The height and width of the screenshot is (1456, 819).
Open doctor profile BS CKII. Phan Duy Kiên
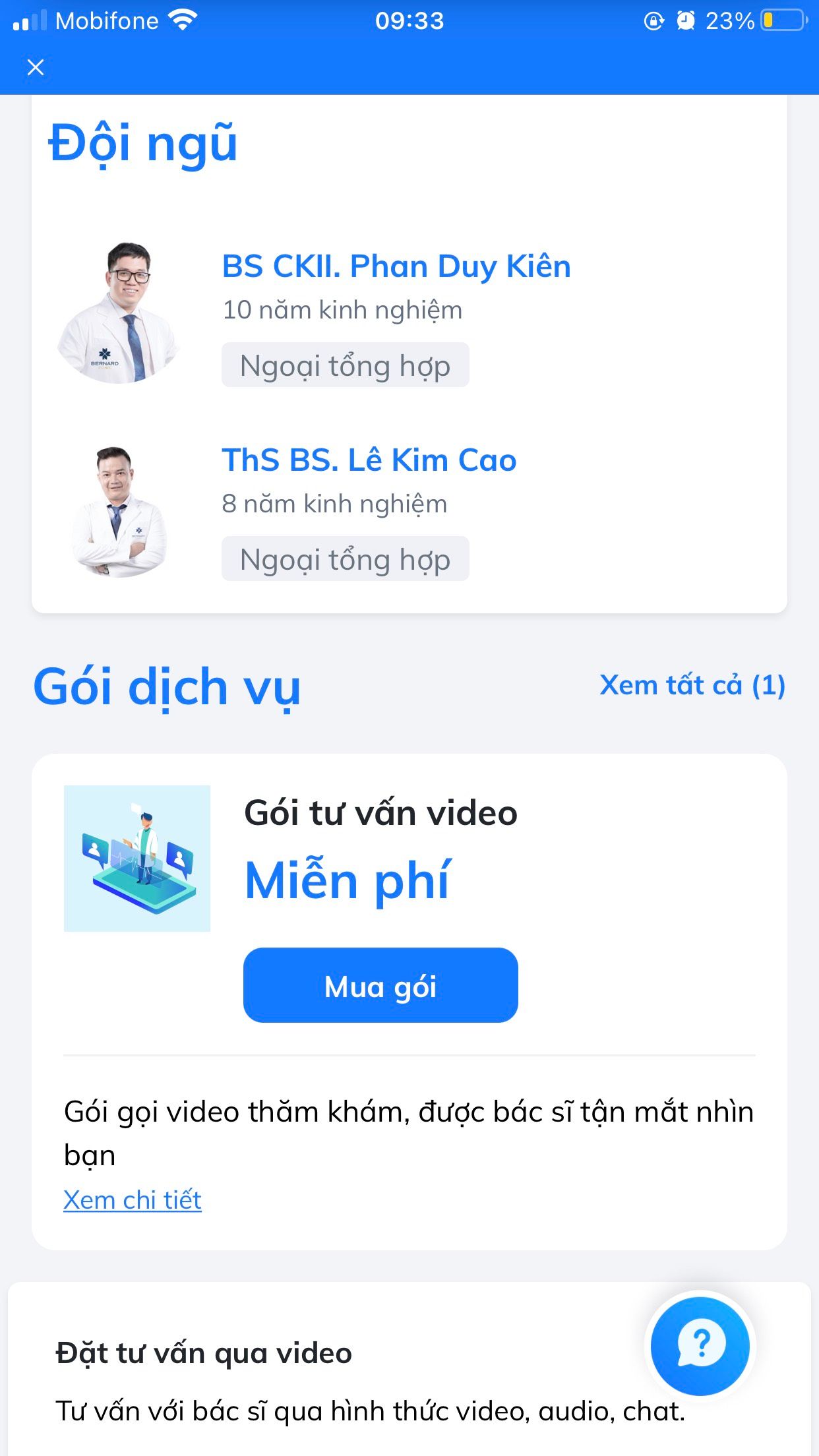[x=396, y=266]
